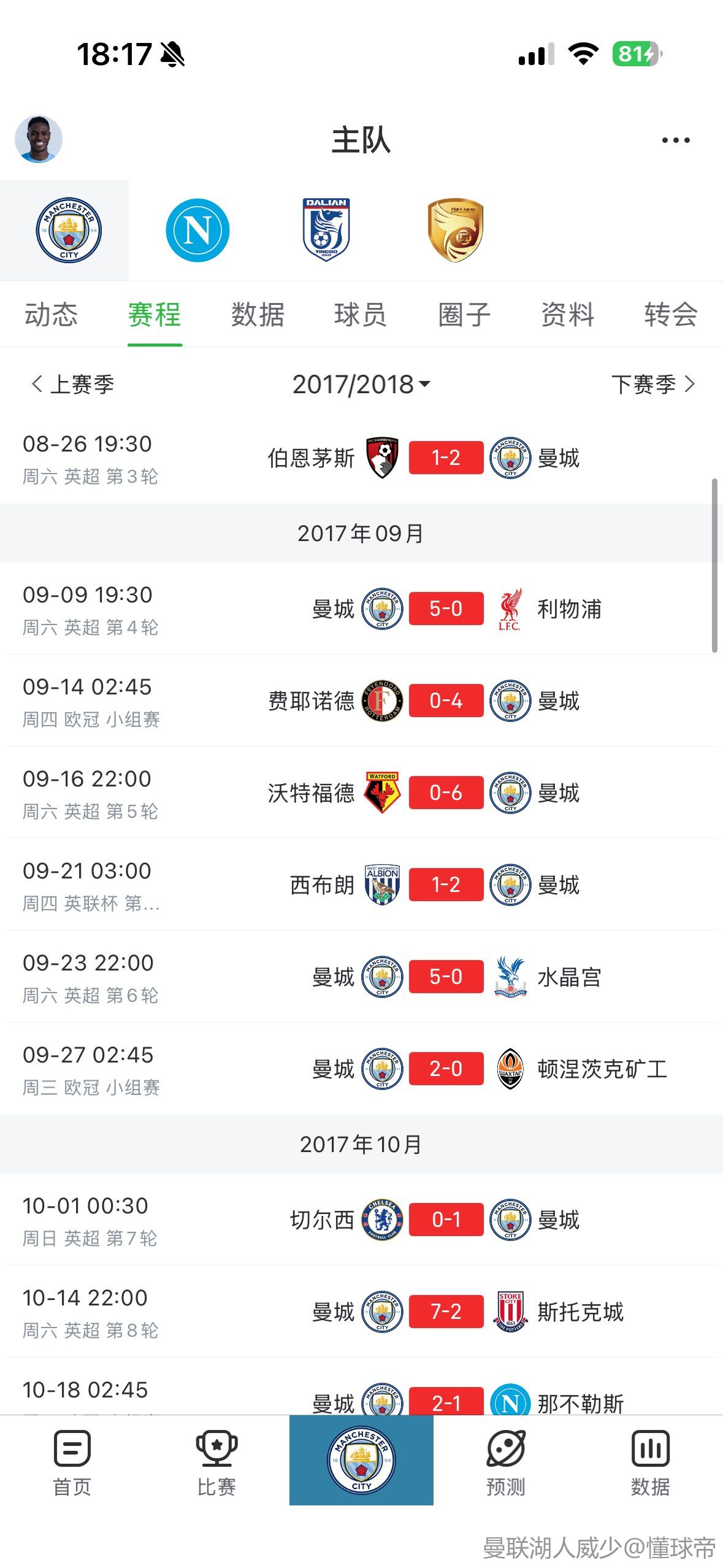The height and width of the screenshot is (1568, 723).
Task: Select the gold Dalian team logo
Action: 455,230
